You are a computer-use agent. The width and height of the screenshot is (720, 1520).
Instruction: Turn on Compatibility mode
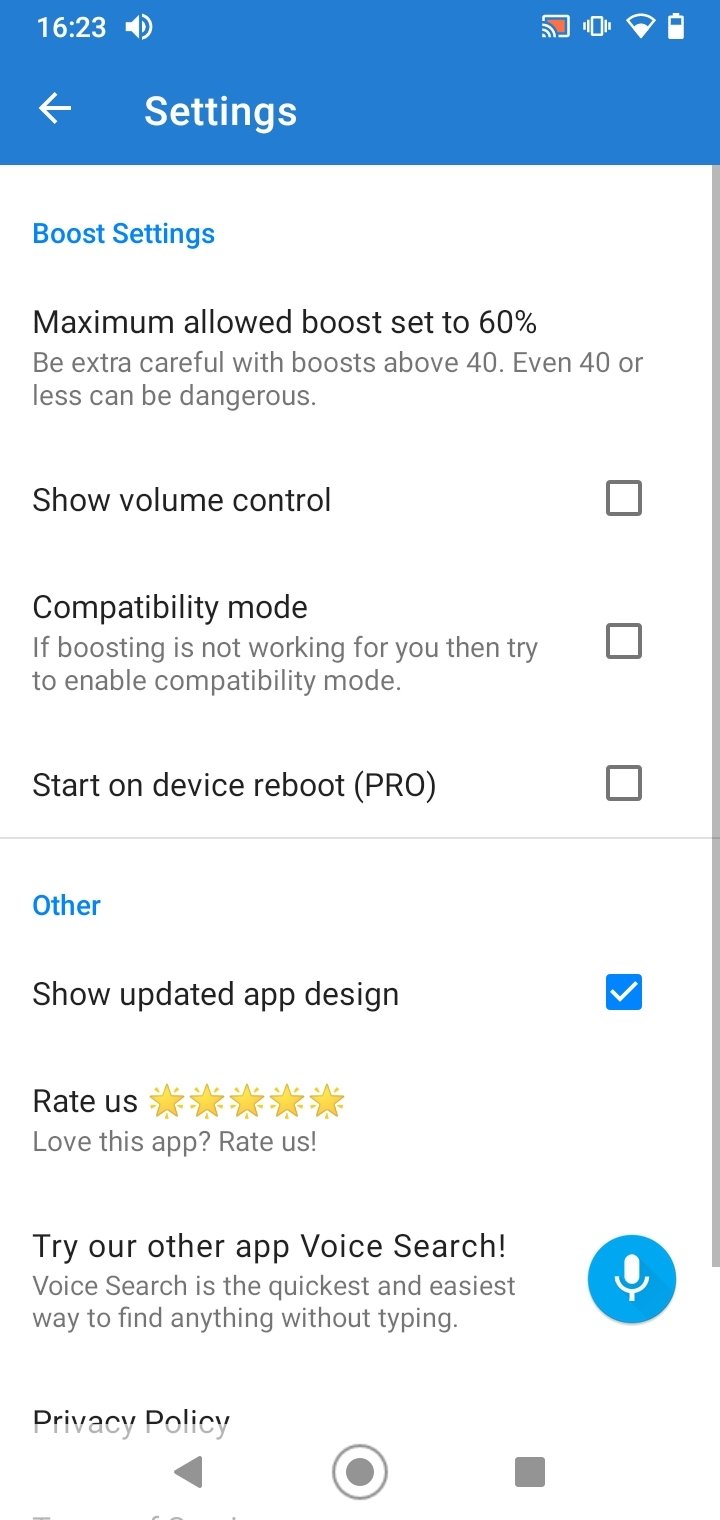point(623,641)
